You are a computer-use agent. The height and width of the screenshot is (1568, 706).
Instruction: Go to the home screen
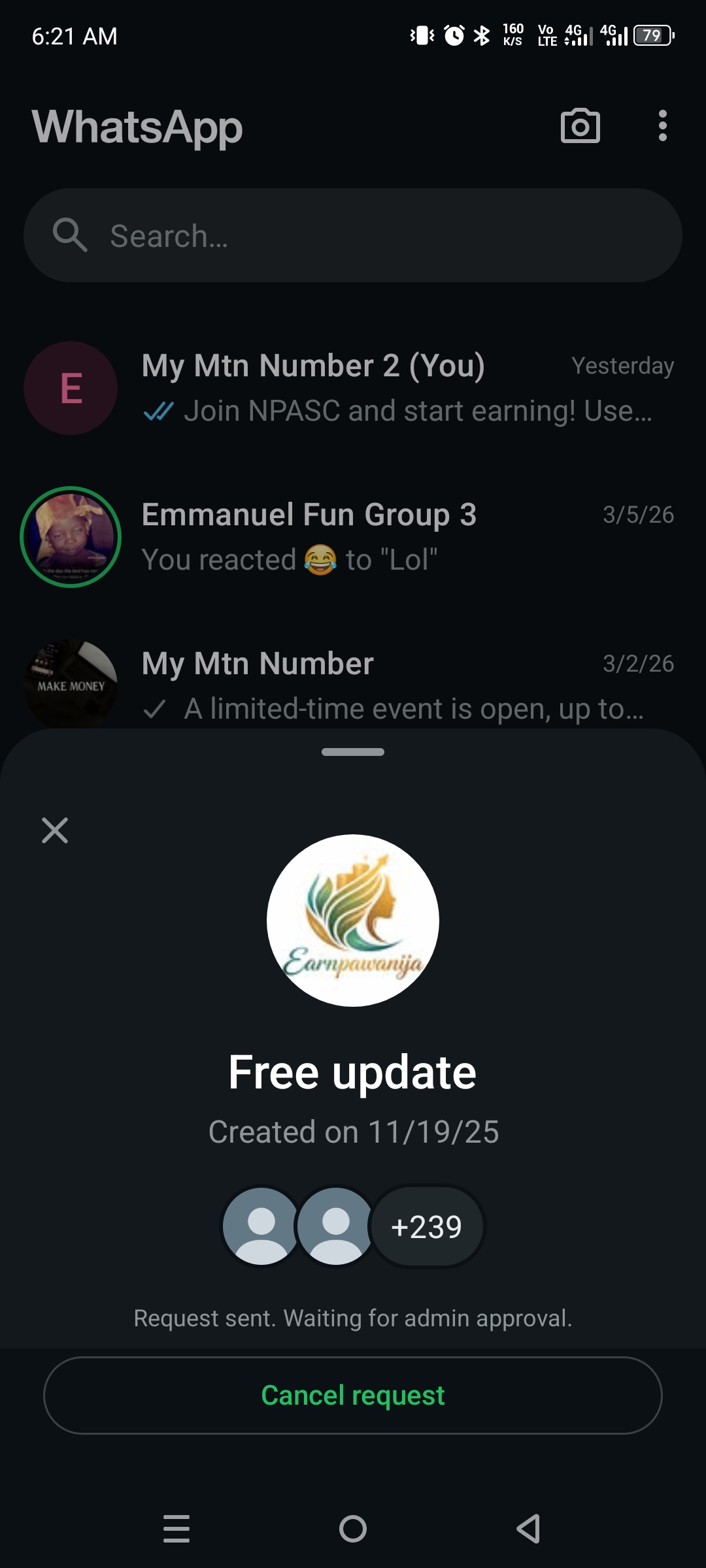click(x=353, y=1529)
